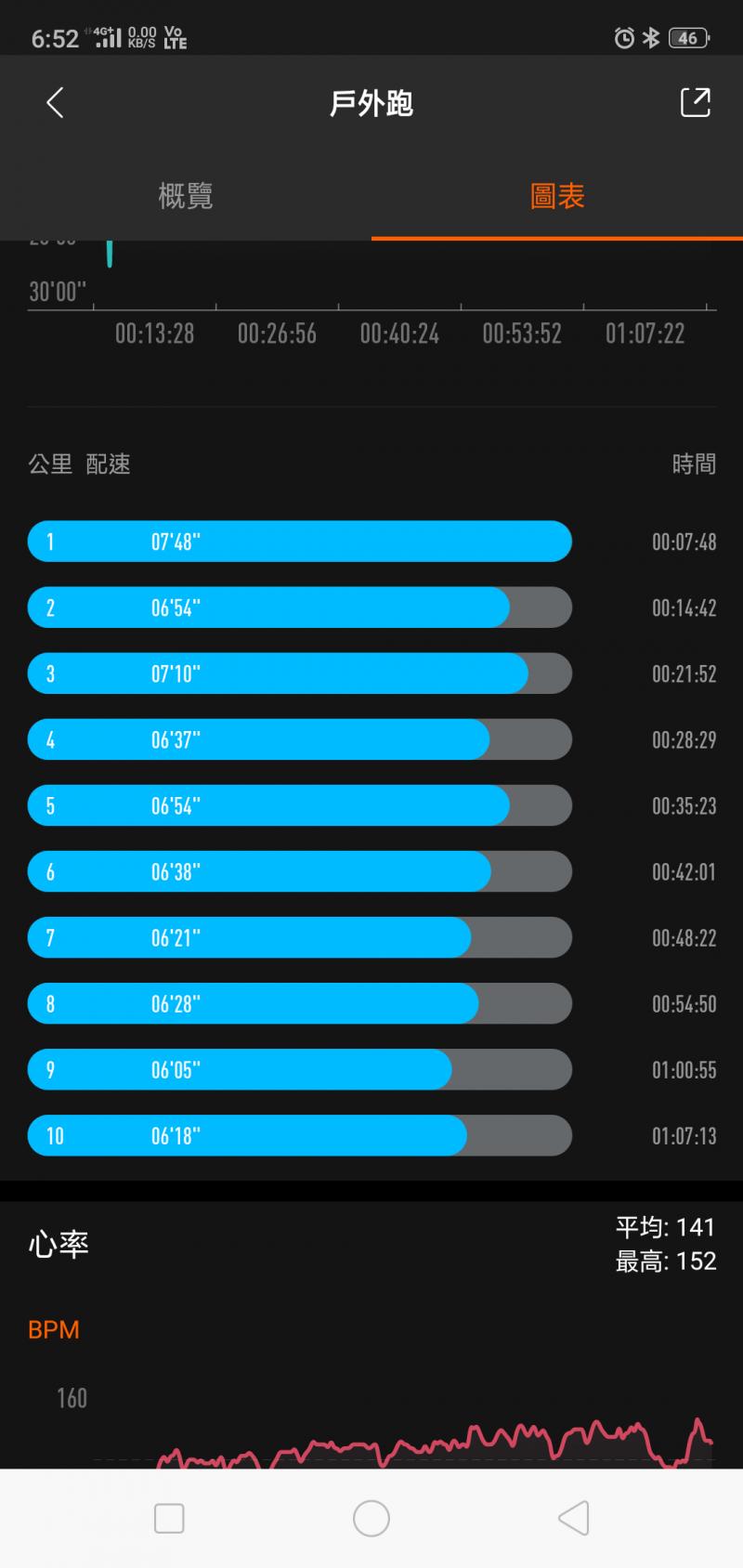The image size is (743, 1568).
Task: Switch to the 概覽 tab
Action: (x=186, y=196)
